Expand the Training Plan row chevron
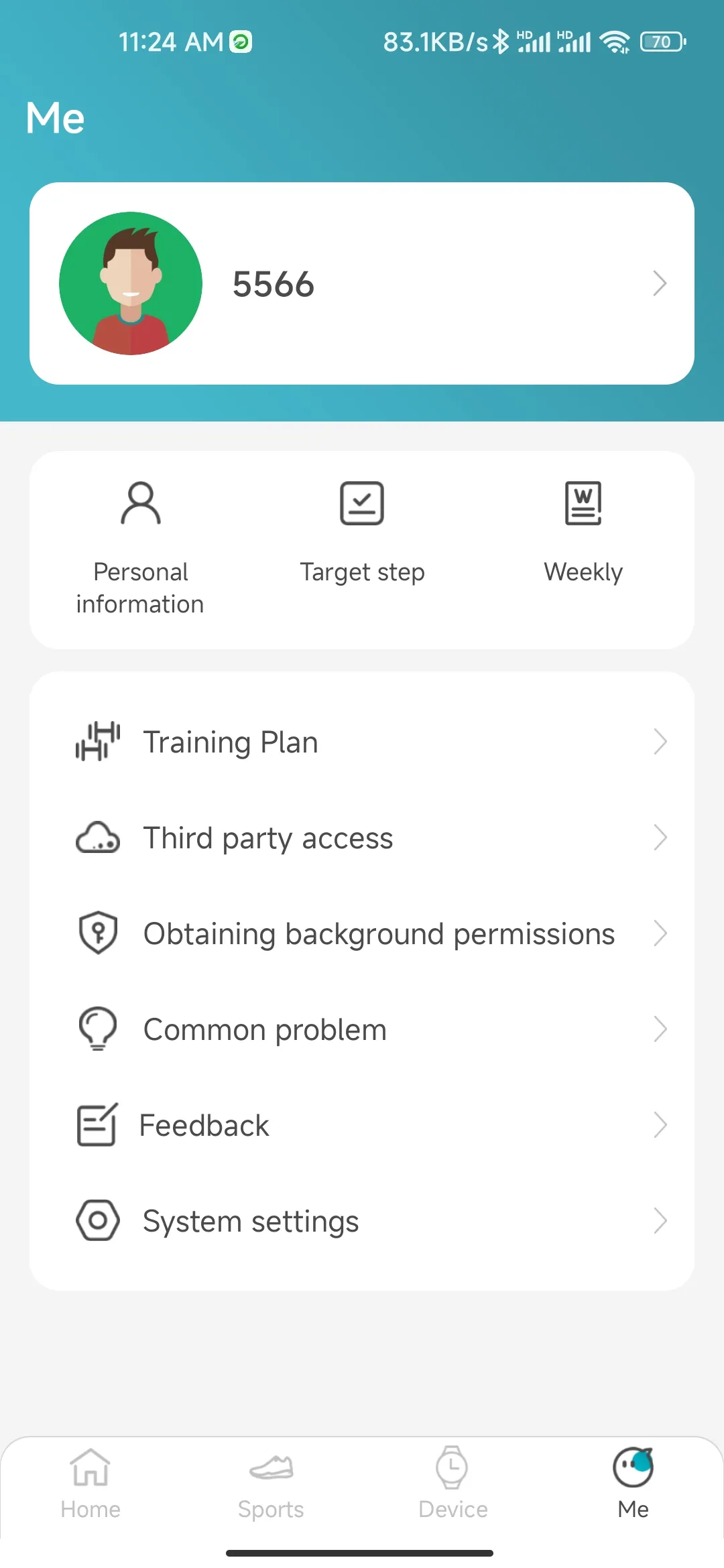 point(660,741)
